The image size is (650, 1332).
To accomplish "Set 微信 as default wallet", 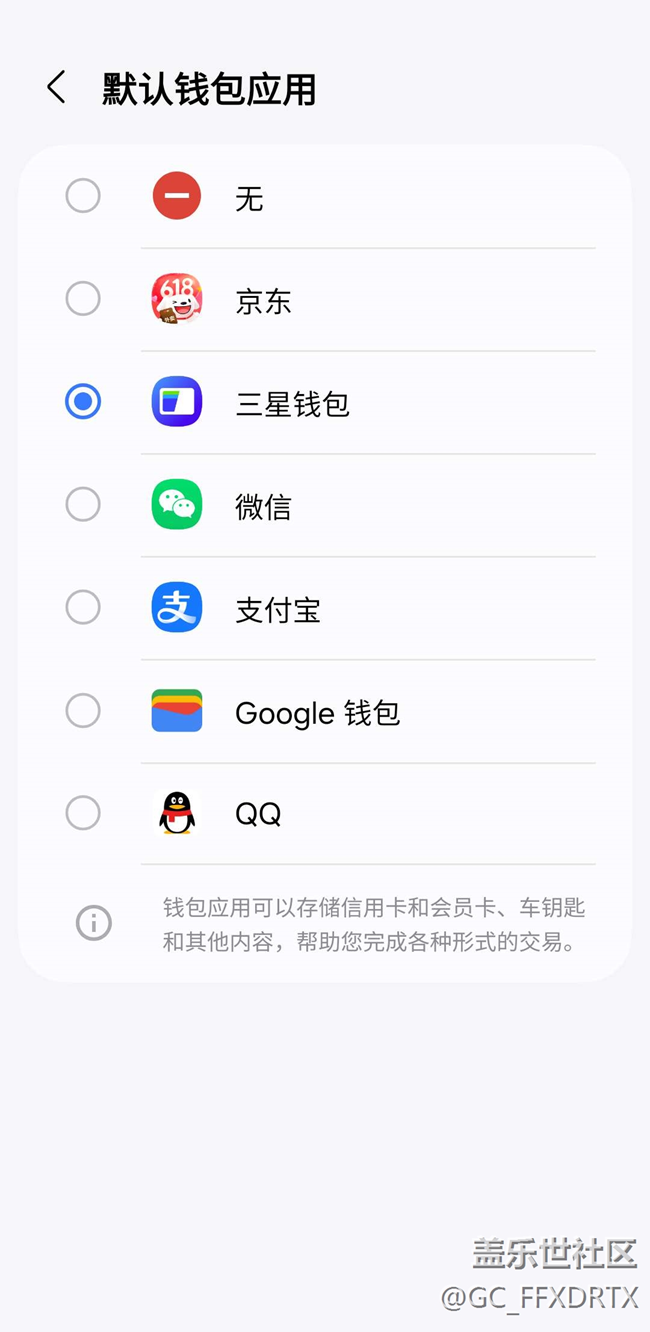I will [325, 506].
